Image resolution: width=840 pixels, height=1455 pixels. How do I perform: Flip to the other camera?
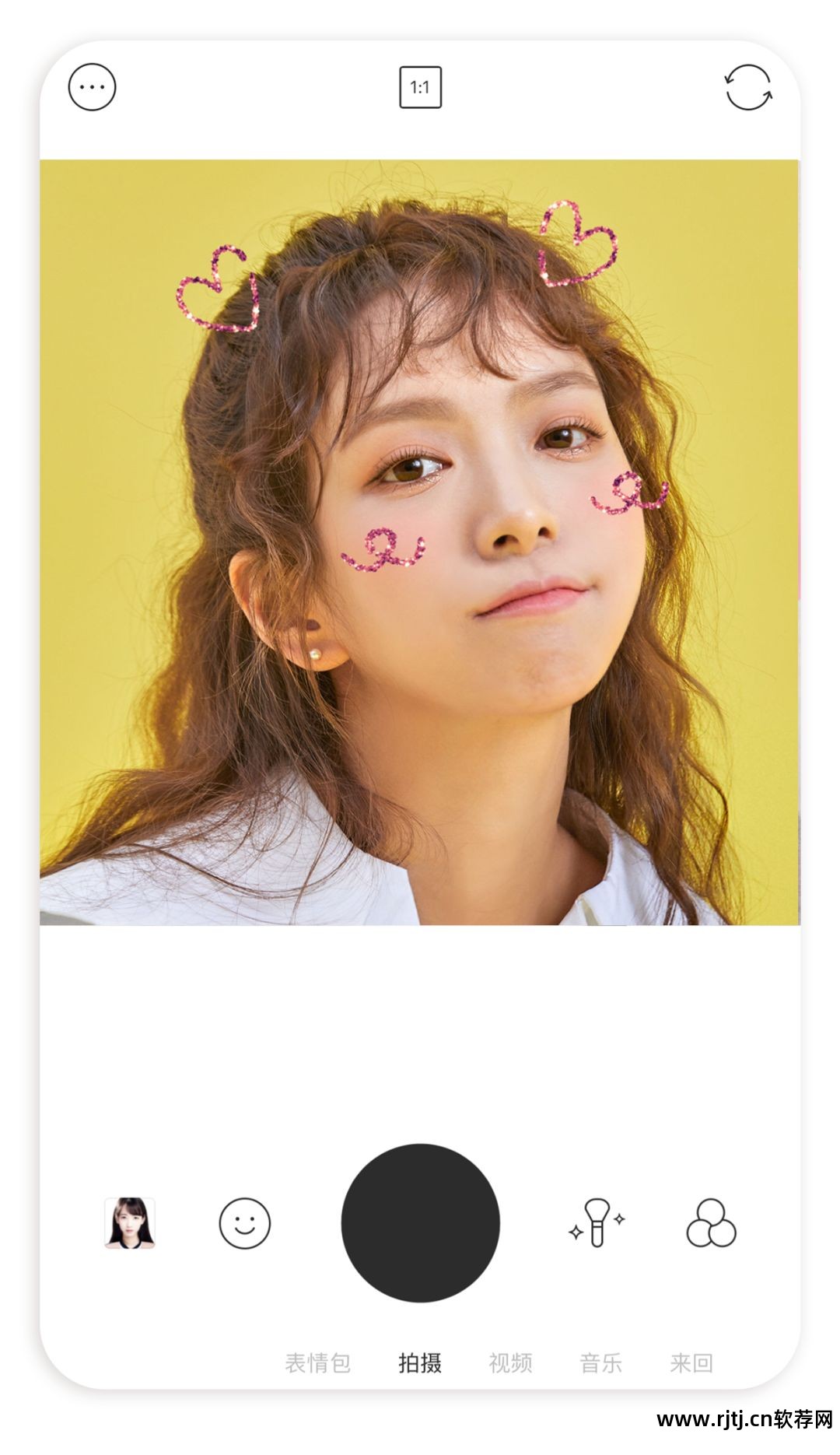tap(748, 87)
